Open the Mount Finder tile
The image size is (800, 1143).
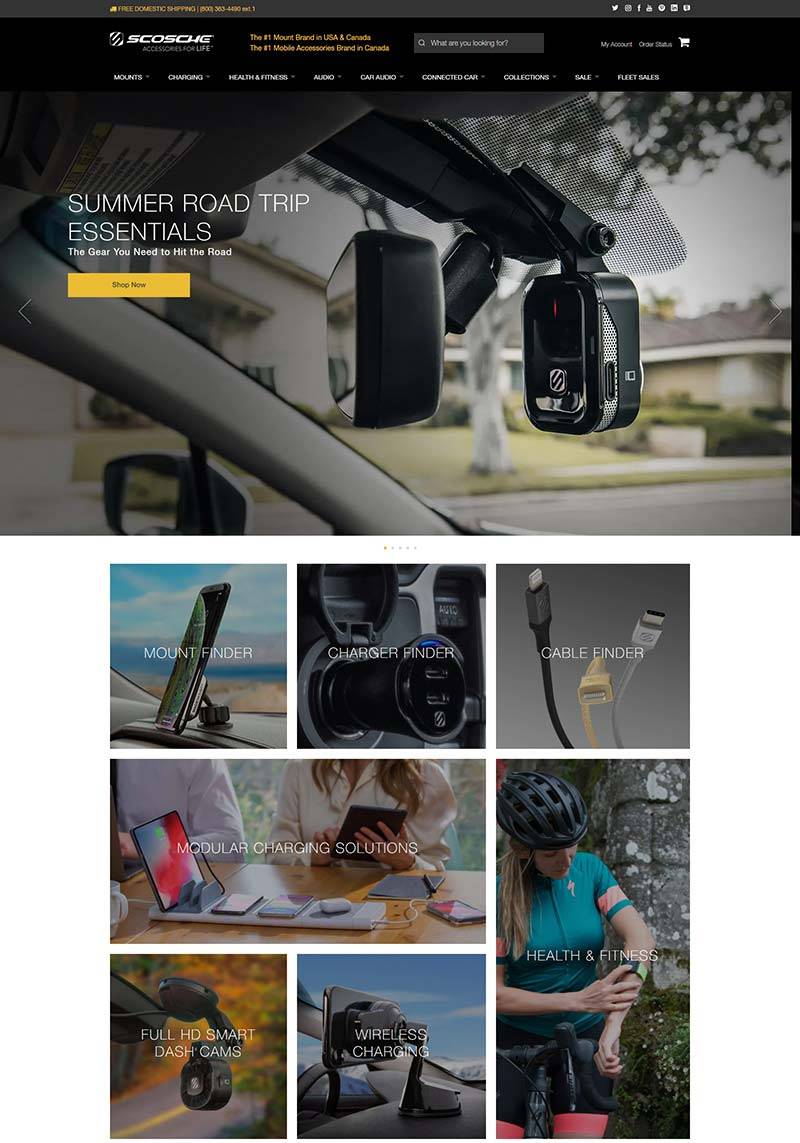[198, 655]
